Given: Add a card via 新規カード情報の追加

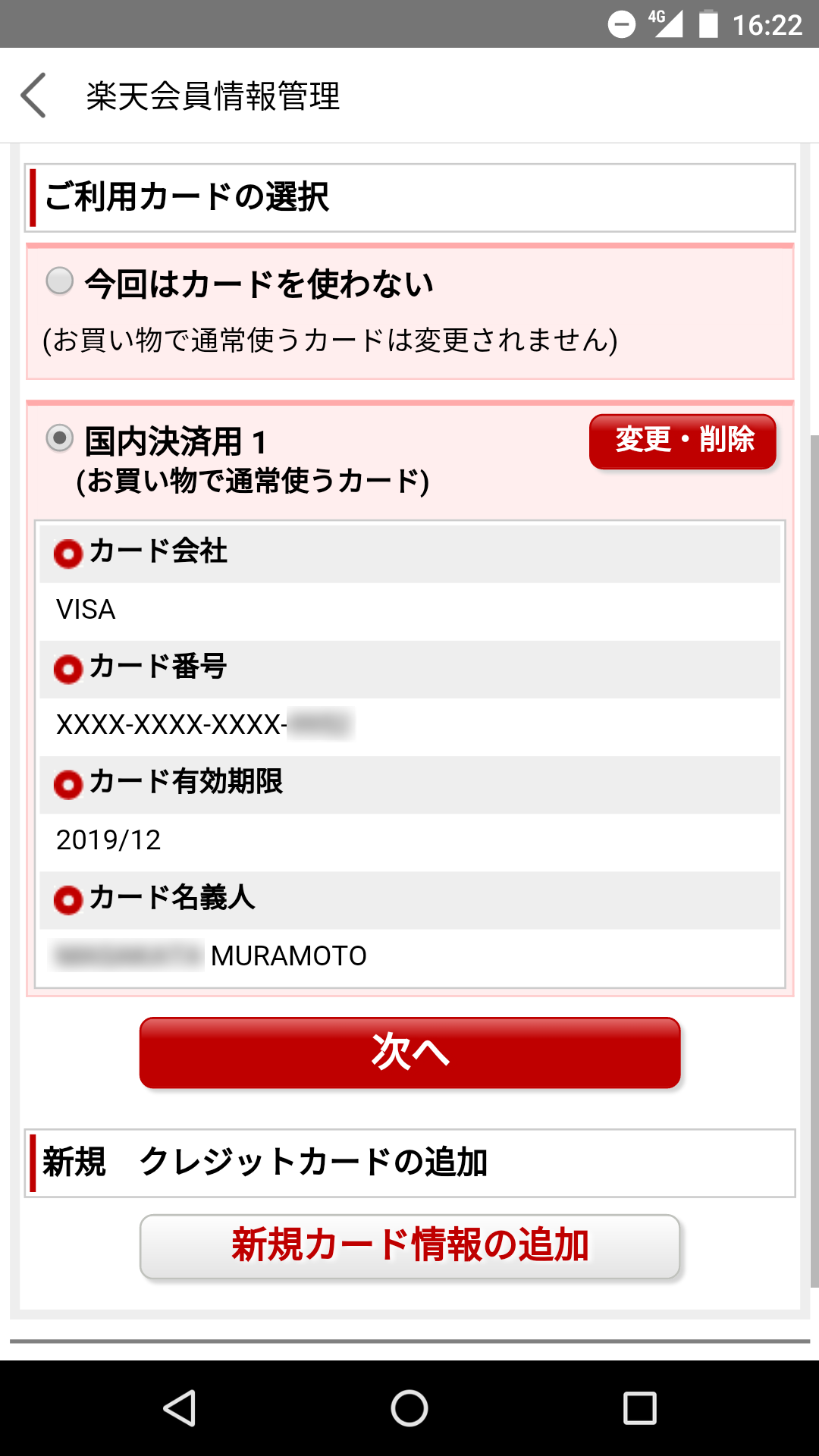Looking at the screenshot, I should coord(409,1246).
